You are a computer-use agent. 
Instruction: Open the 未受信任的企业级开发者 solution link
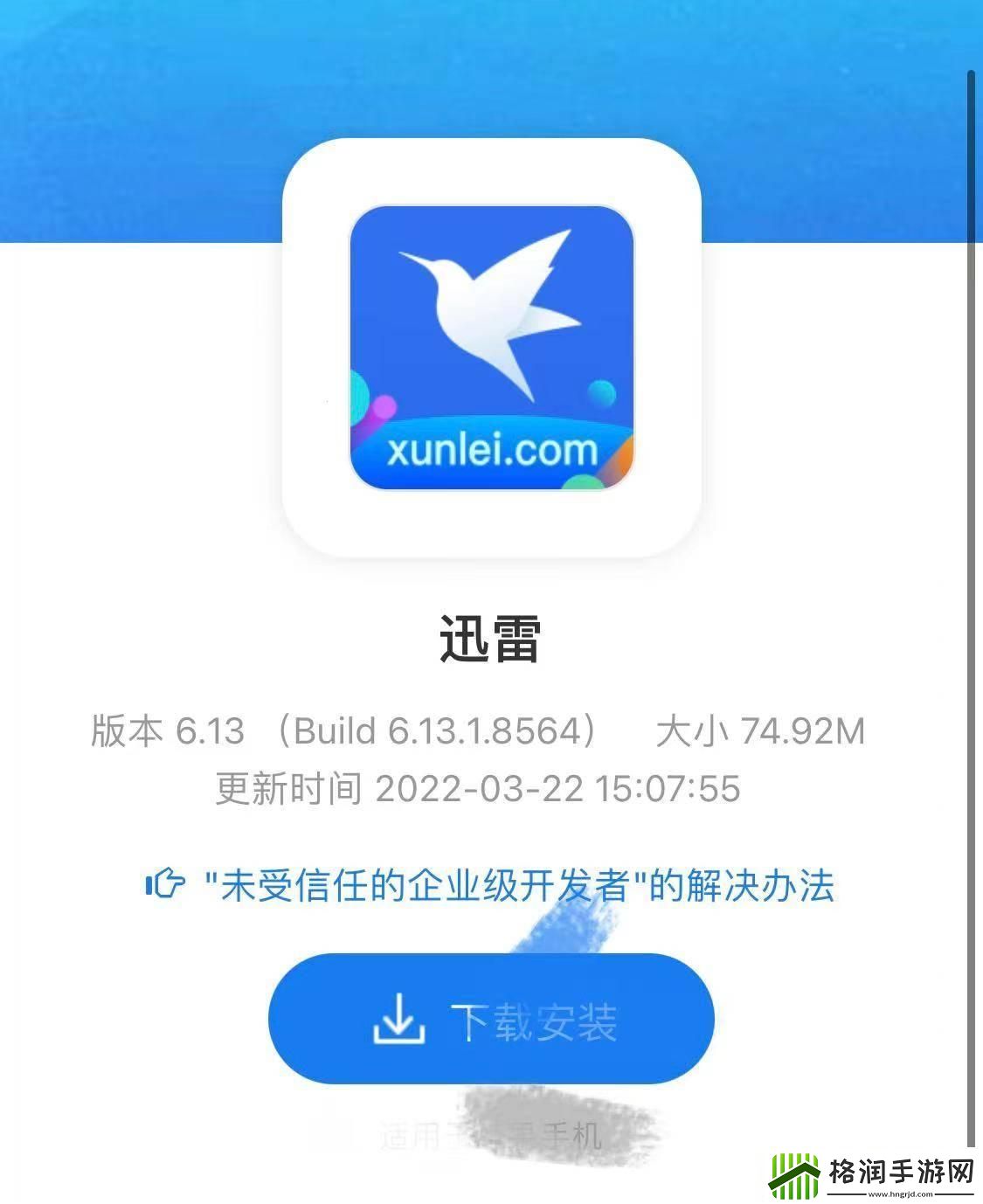click(516, 886)
